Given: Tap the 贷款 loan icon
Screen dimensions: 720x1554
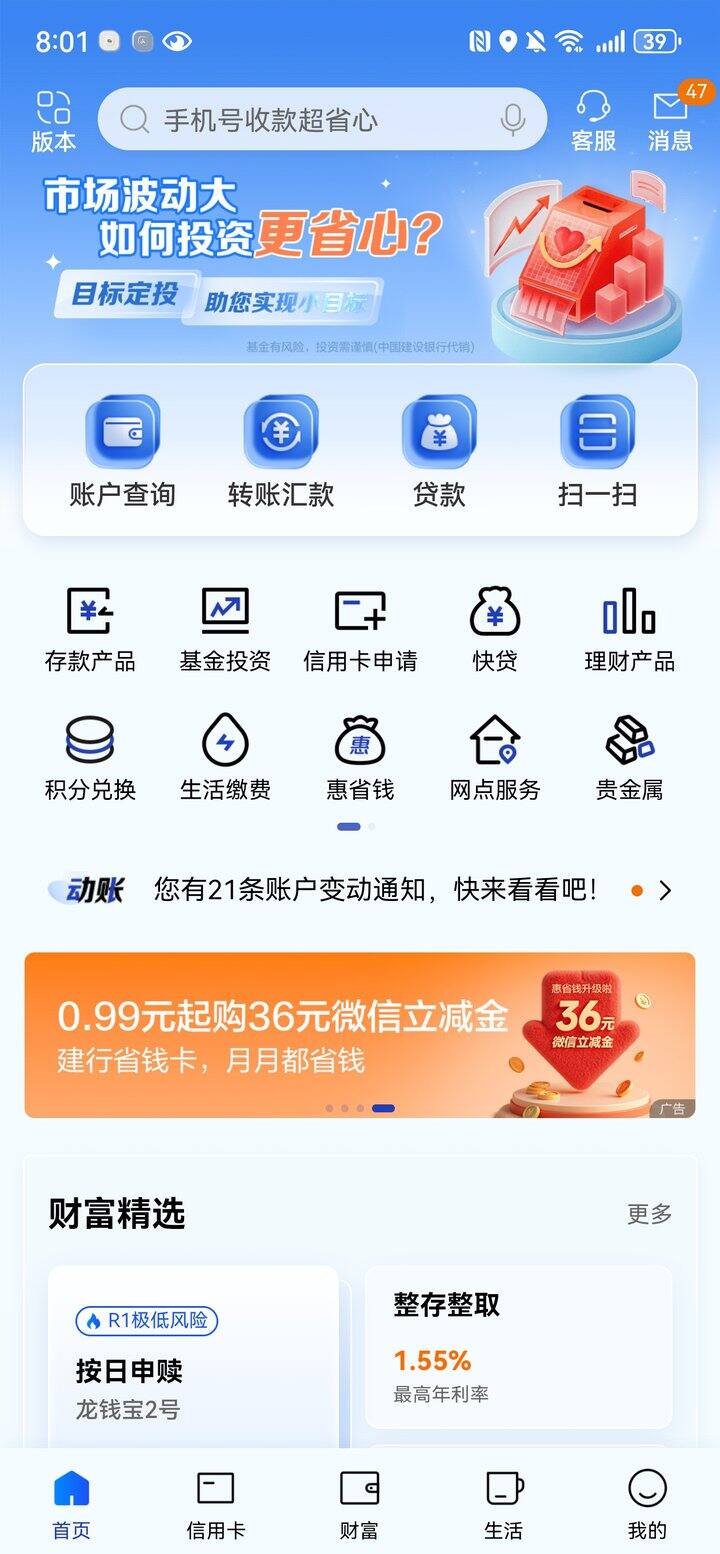Looking at the screenshot, I should pyautogui.click(x=439, y=447).
